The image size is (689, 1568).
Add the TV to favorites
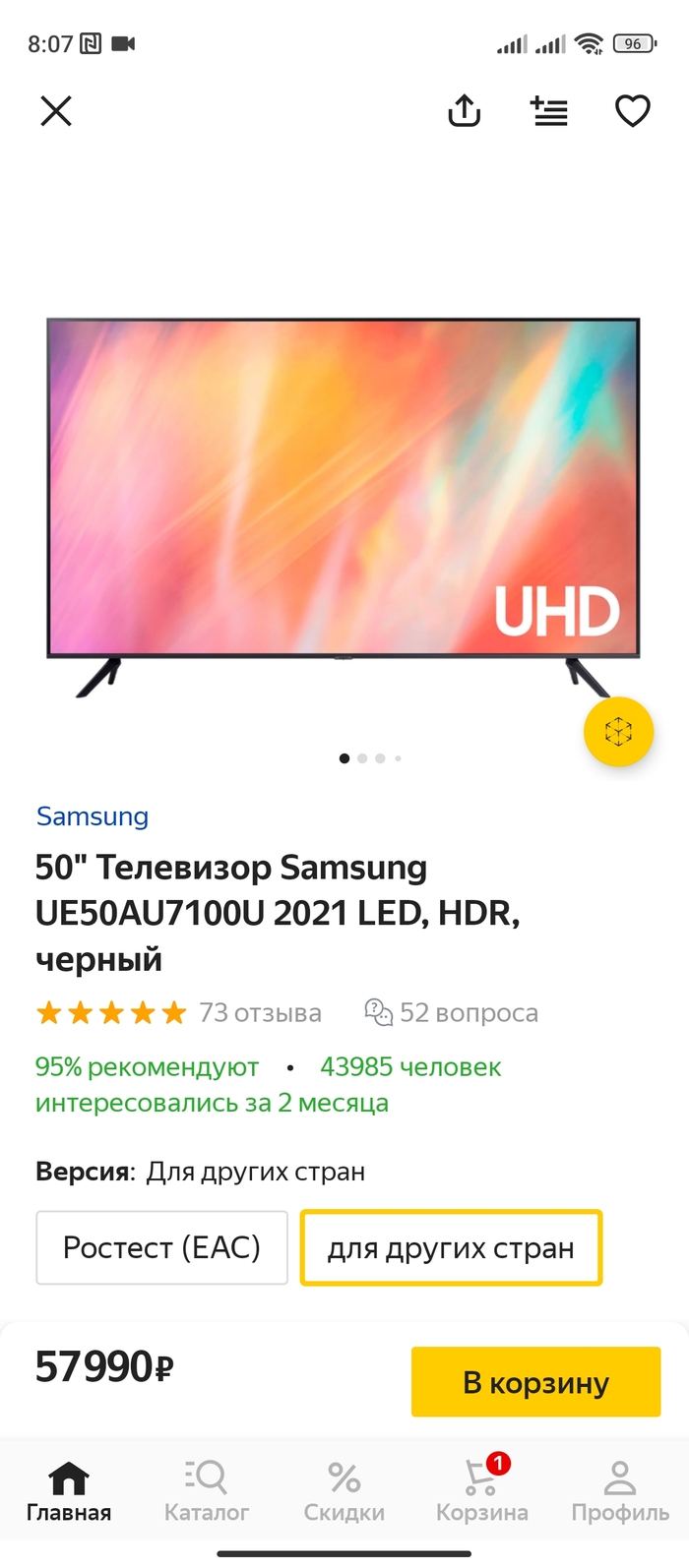coord(632,111)
